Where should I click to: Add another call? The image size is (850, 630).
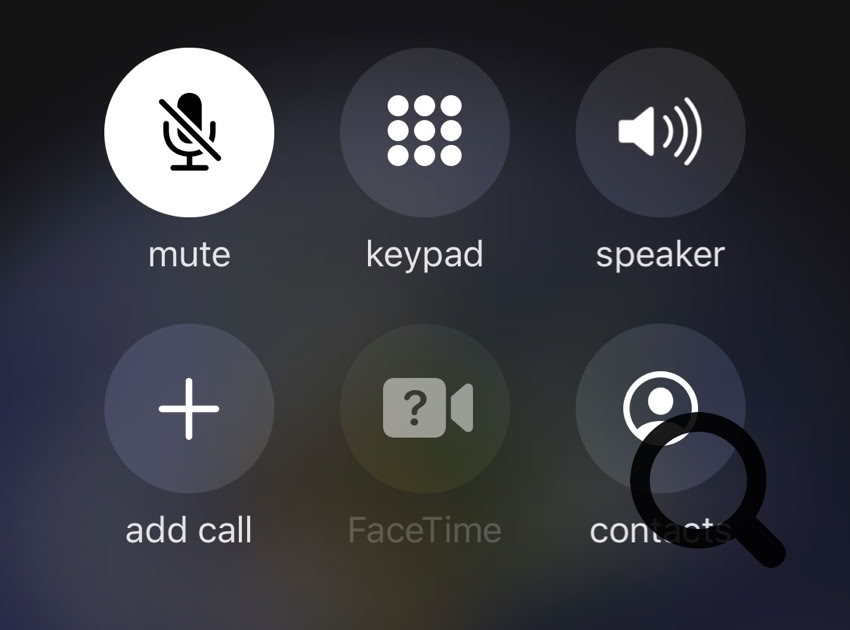189,408
